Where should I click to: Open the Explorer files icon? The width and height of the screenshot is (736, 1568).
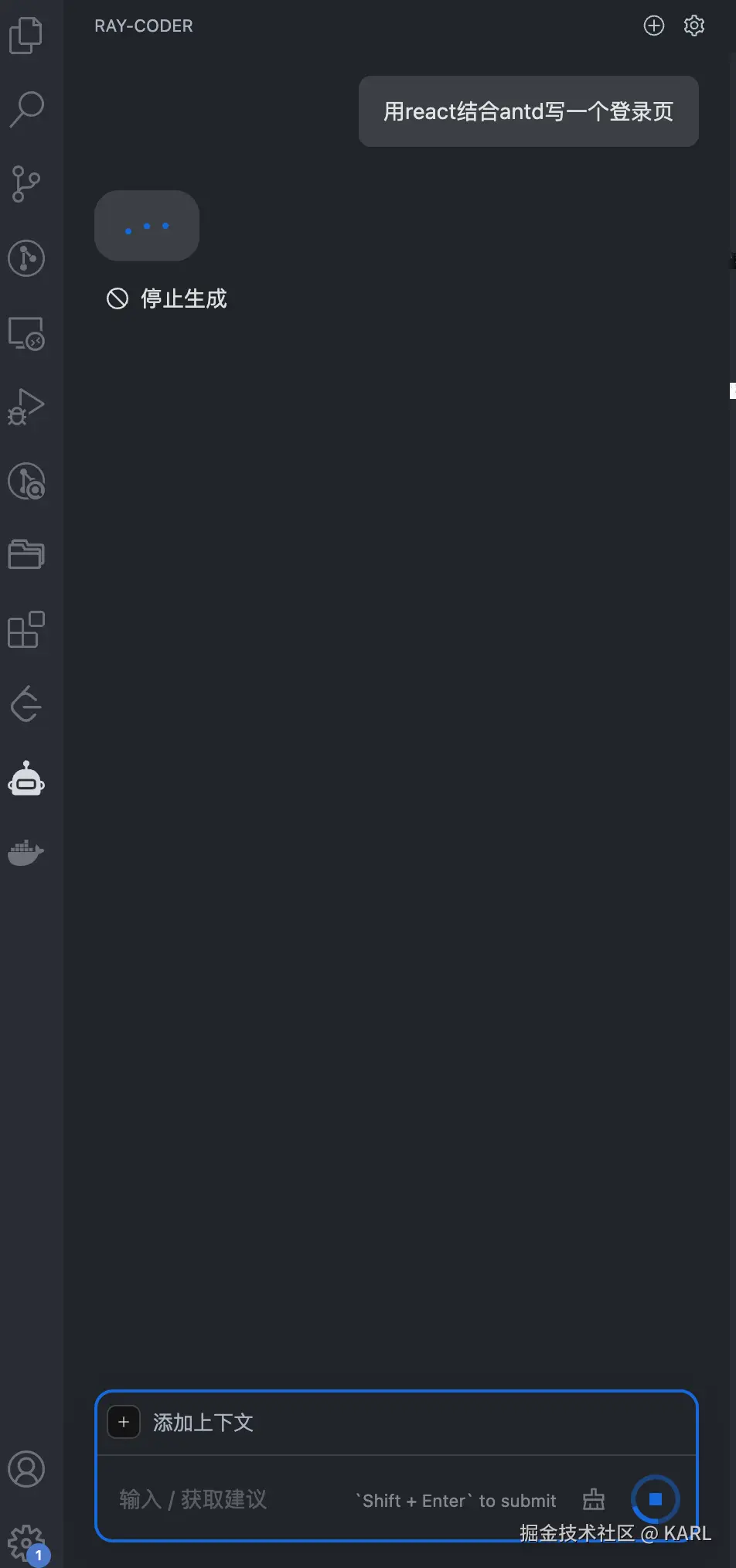click(26, 36)
